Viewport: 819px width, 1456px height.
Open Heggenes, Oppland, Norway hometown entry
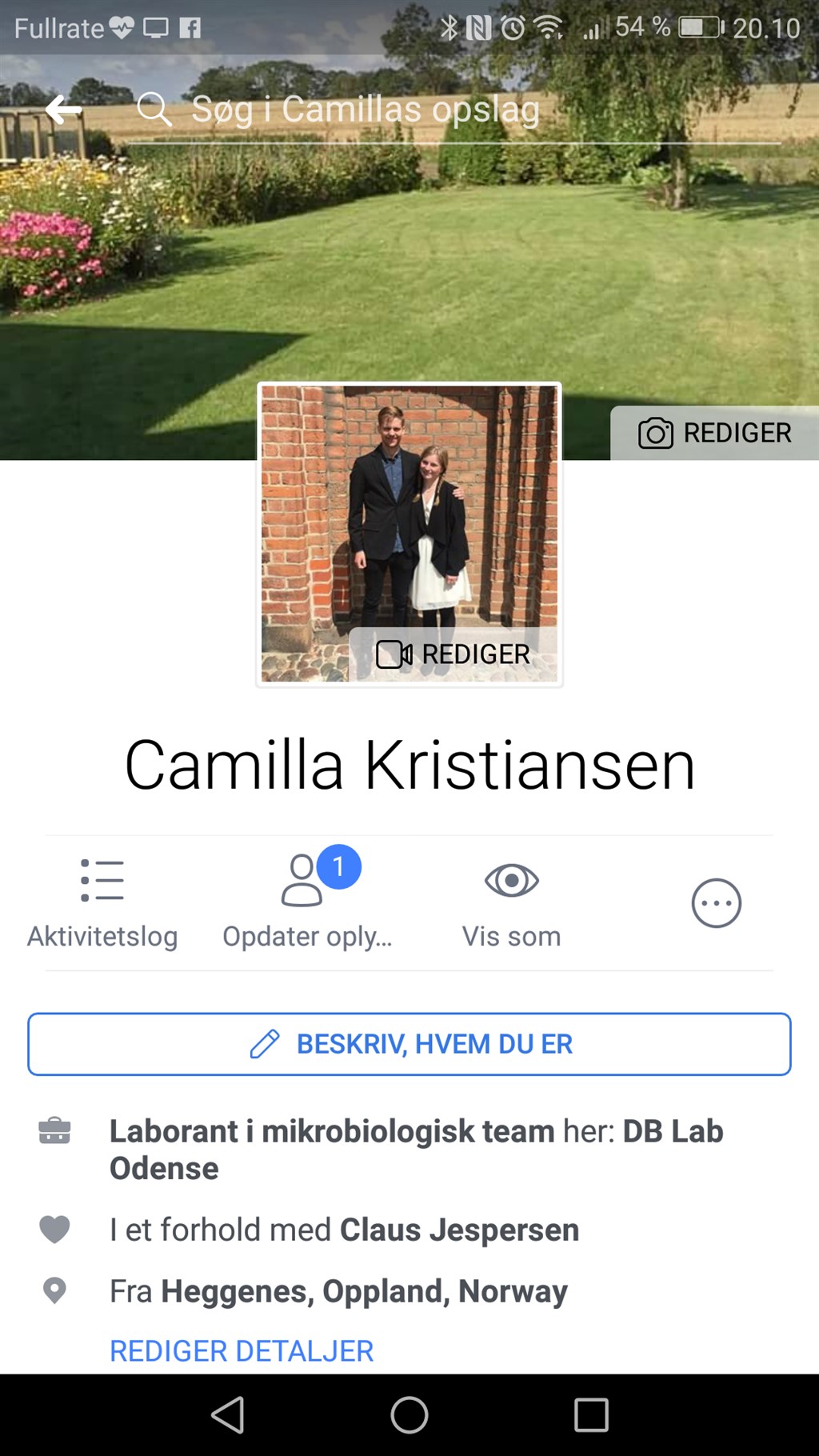(x=364, y=1290)
